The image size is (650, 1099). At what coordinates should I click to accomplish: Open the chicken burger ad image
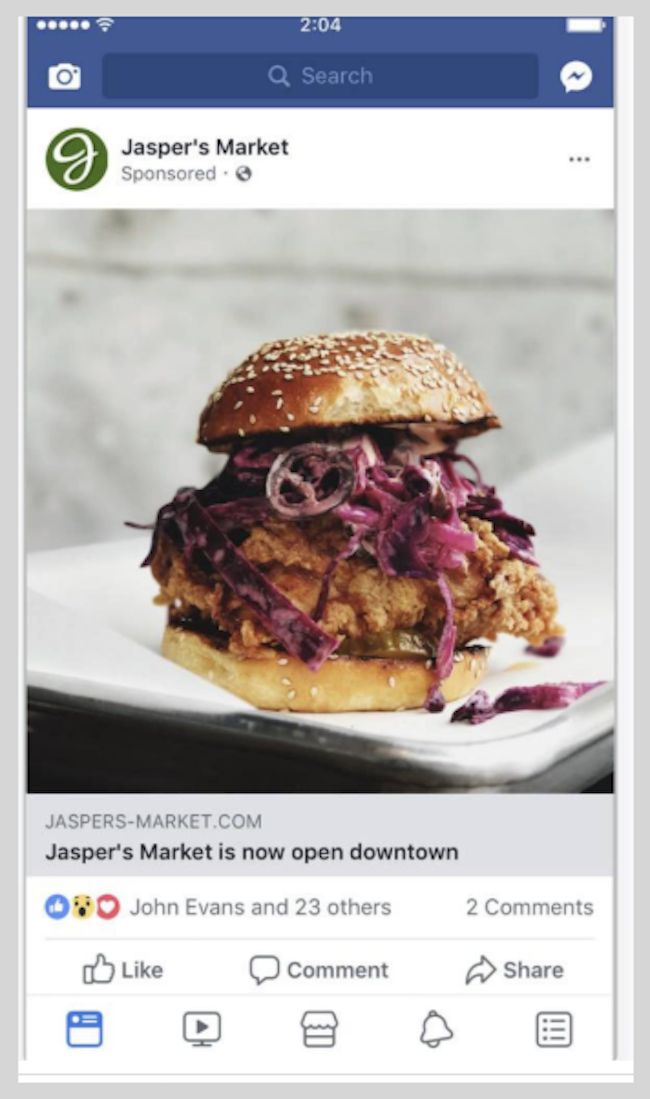point(320,500)
